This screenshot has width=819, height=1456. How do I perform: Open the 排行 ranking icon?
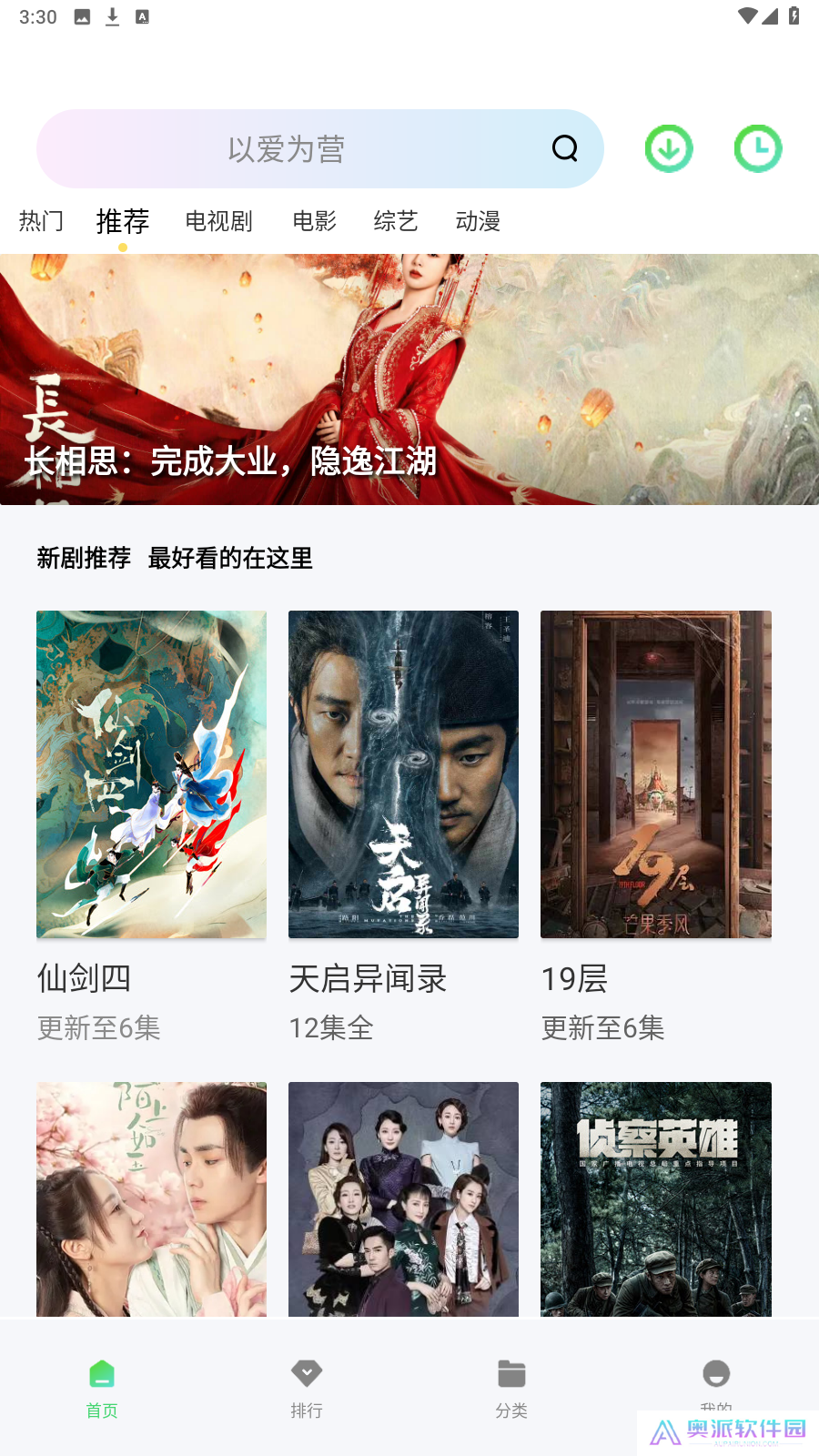[x=307, y=1374]
